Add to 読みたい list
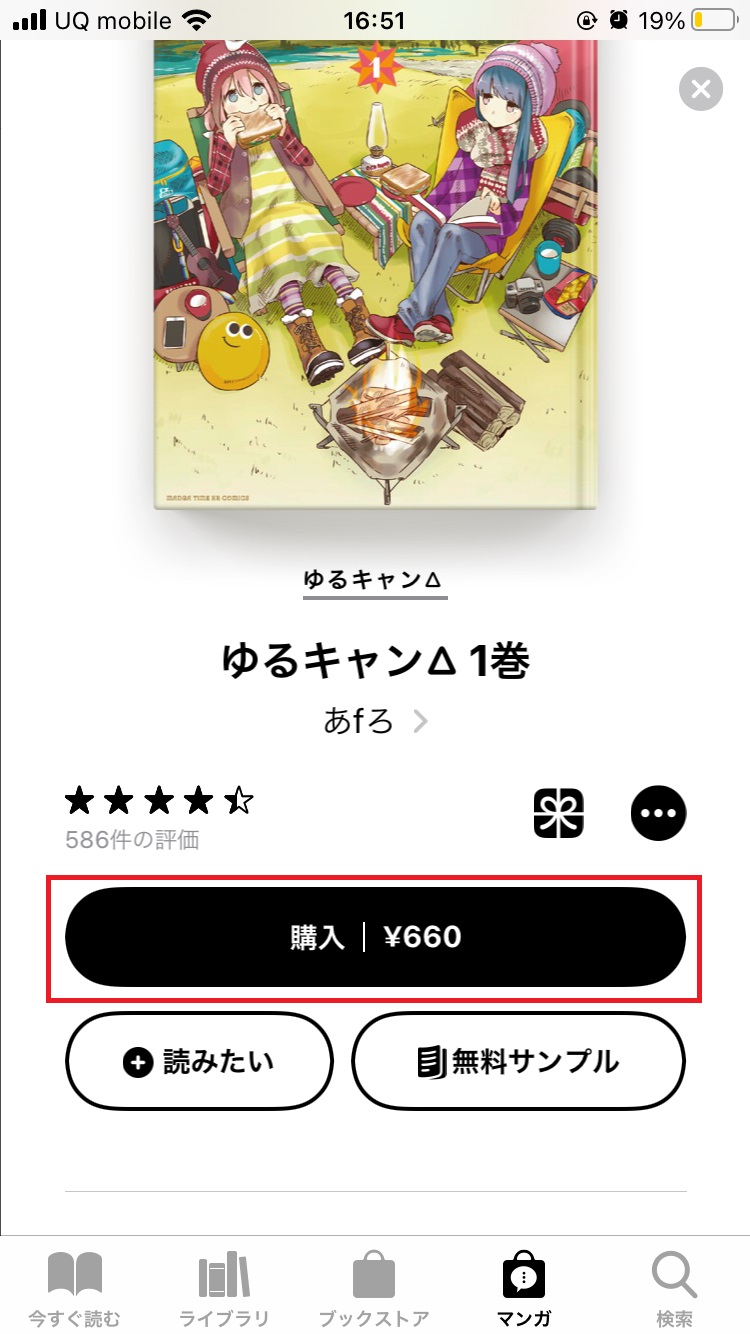Screen dimensions: 750x1334 click(199, 1061)
